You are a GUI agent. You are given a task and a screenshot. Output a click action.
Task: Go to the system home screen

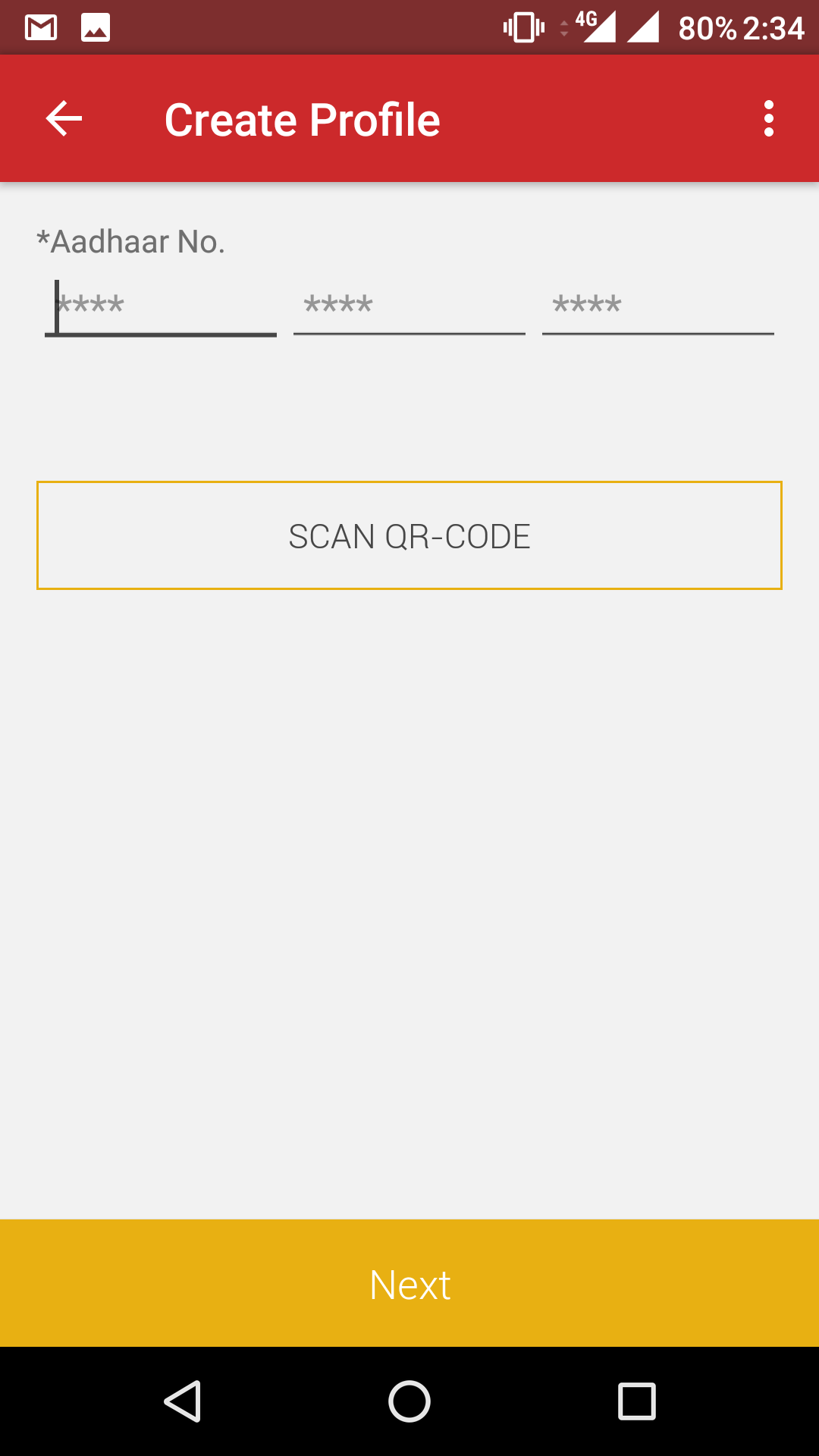409,1401
